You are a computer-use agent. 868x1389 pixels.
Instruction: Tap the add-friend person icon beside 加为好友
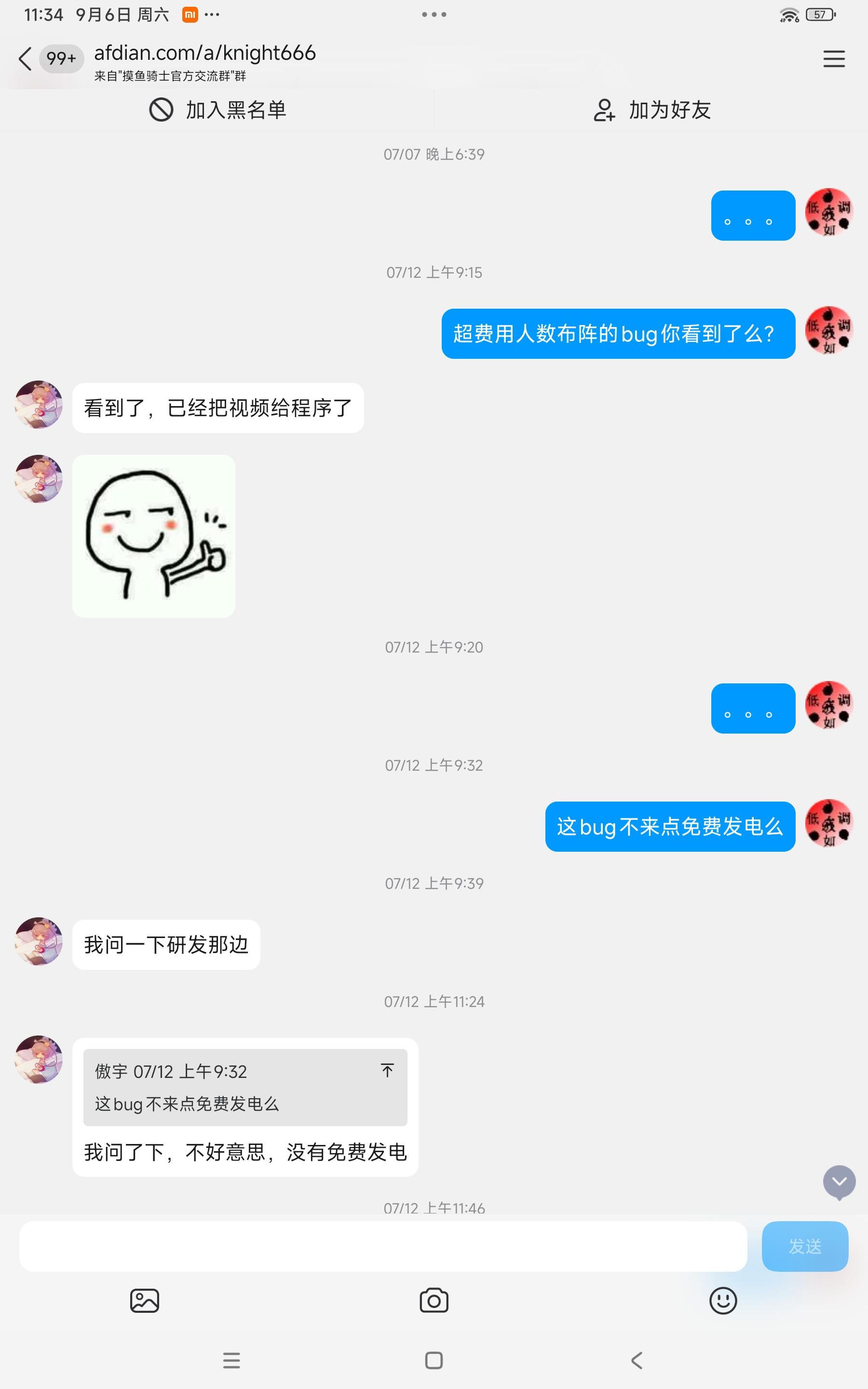[605, 110]
